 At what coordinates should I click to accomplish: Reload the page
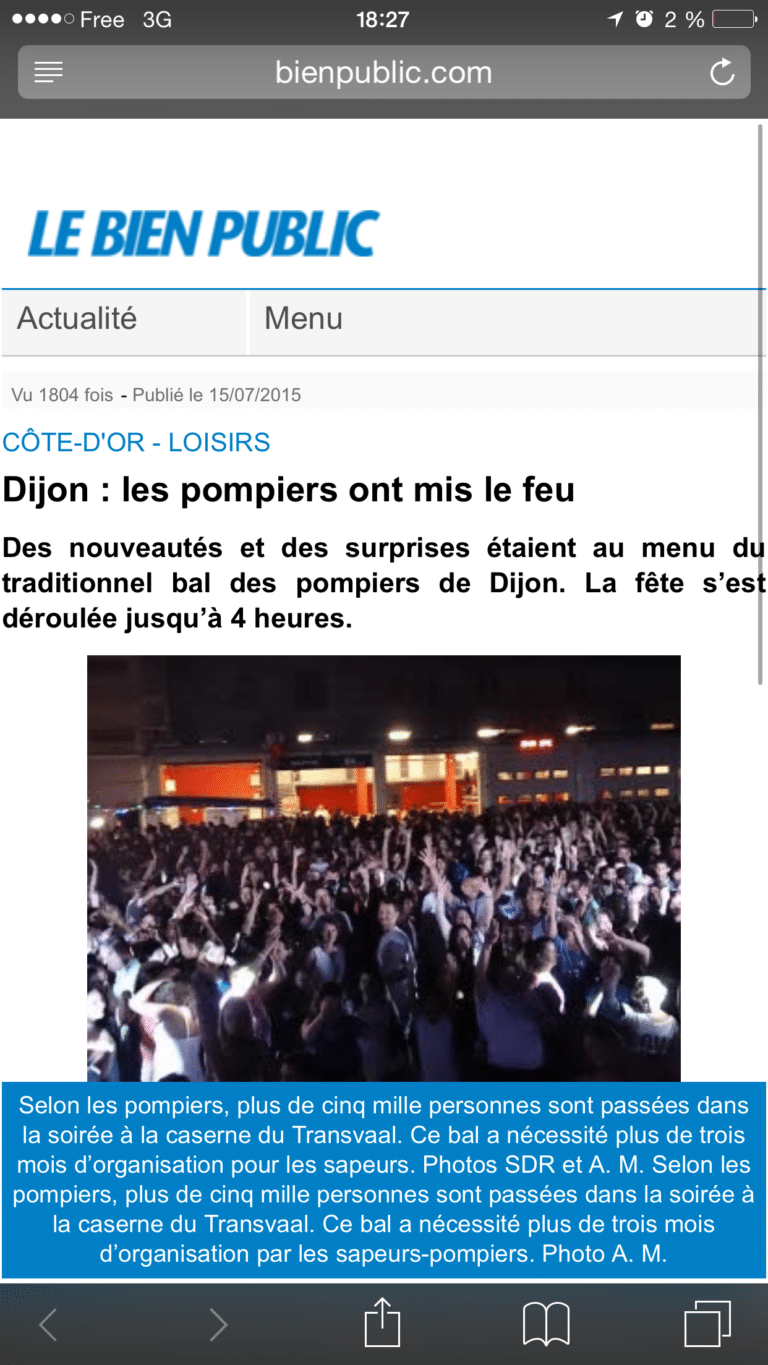point(722,72)
